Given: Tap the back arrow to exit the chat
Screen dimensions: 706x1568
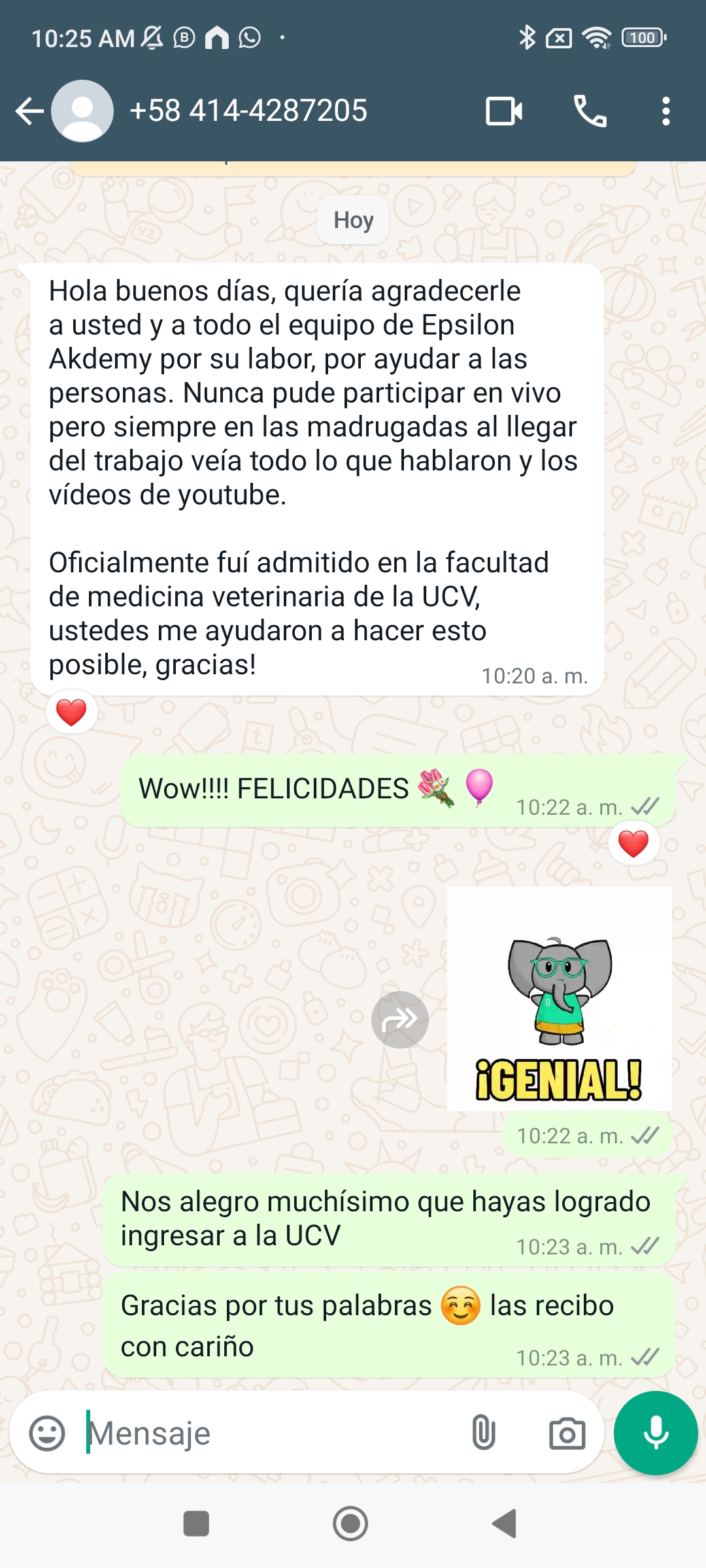Looking at the screenshot, I should pyautogui.click(x=28, y=109).
